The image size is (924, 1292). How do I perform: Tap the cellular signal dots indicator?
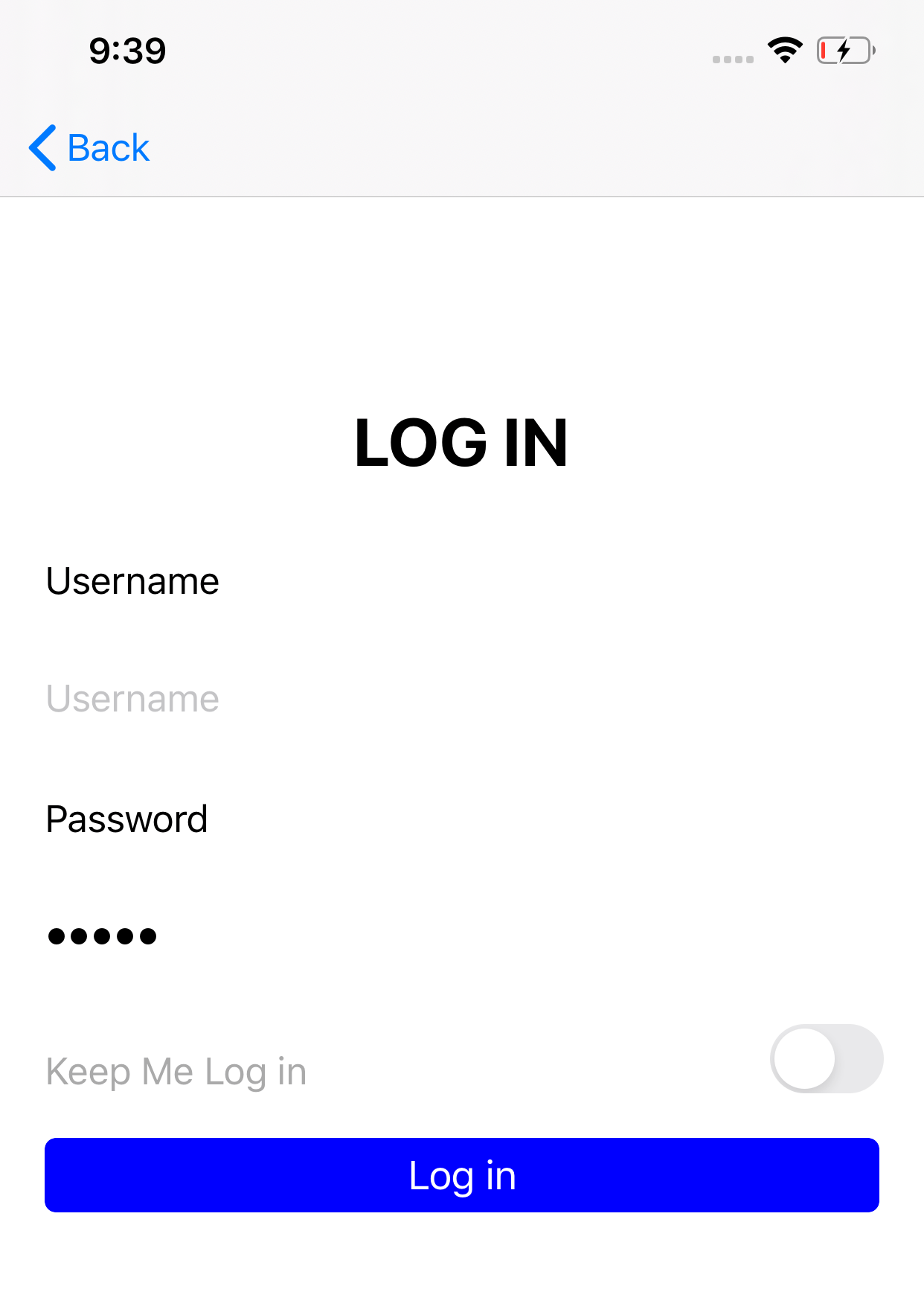click(x=731, y=58)
